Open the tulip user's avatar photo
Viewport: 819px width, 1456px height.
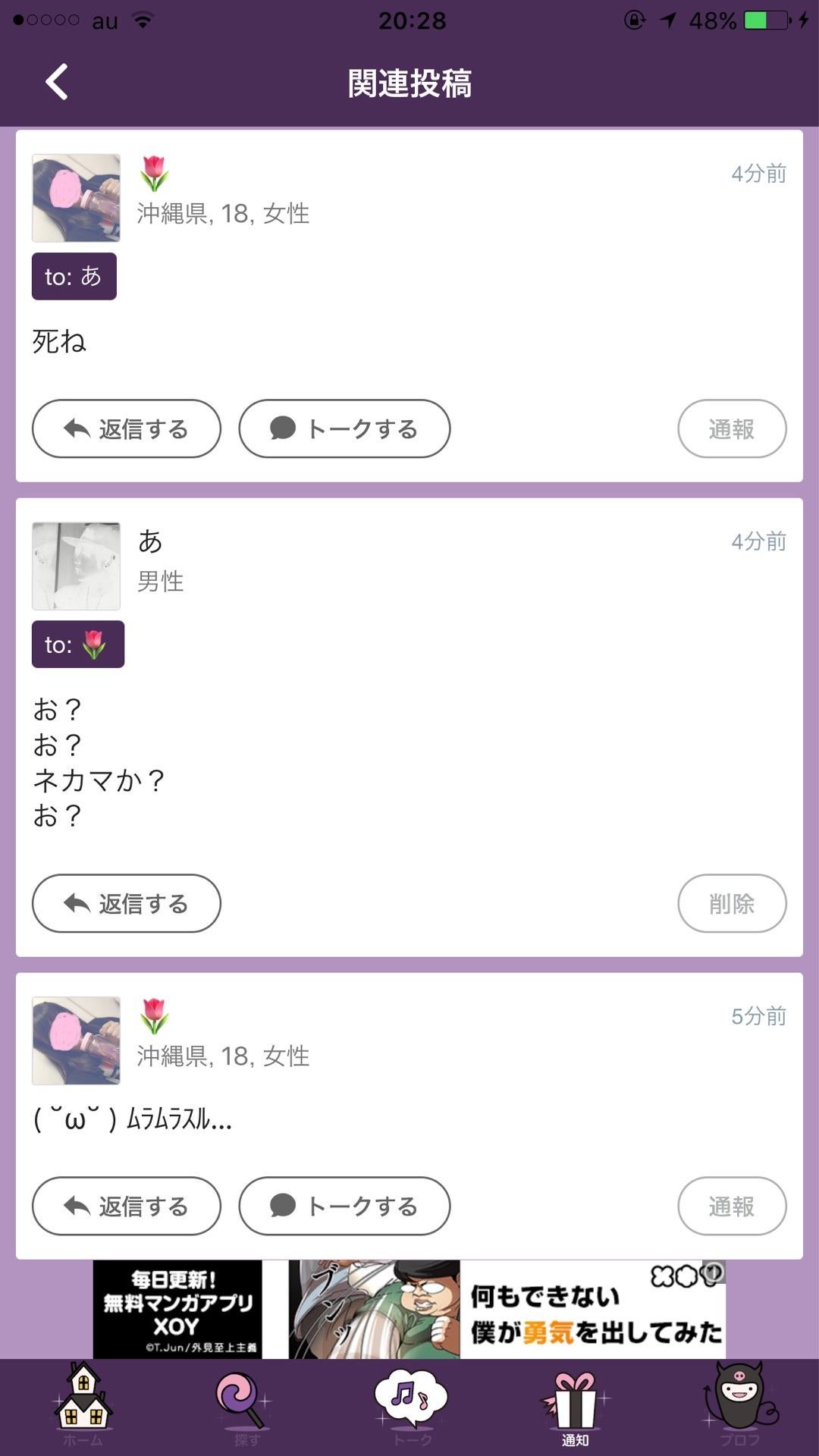76,197
